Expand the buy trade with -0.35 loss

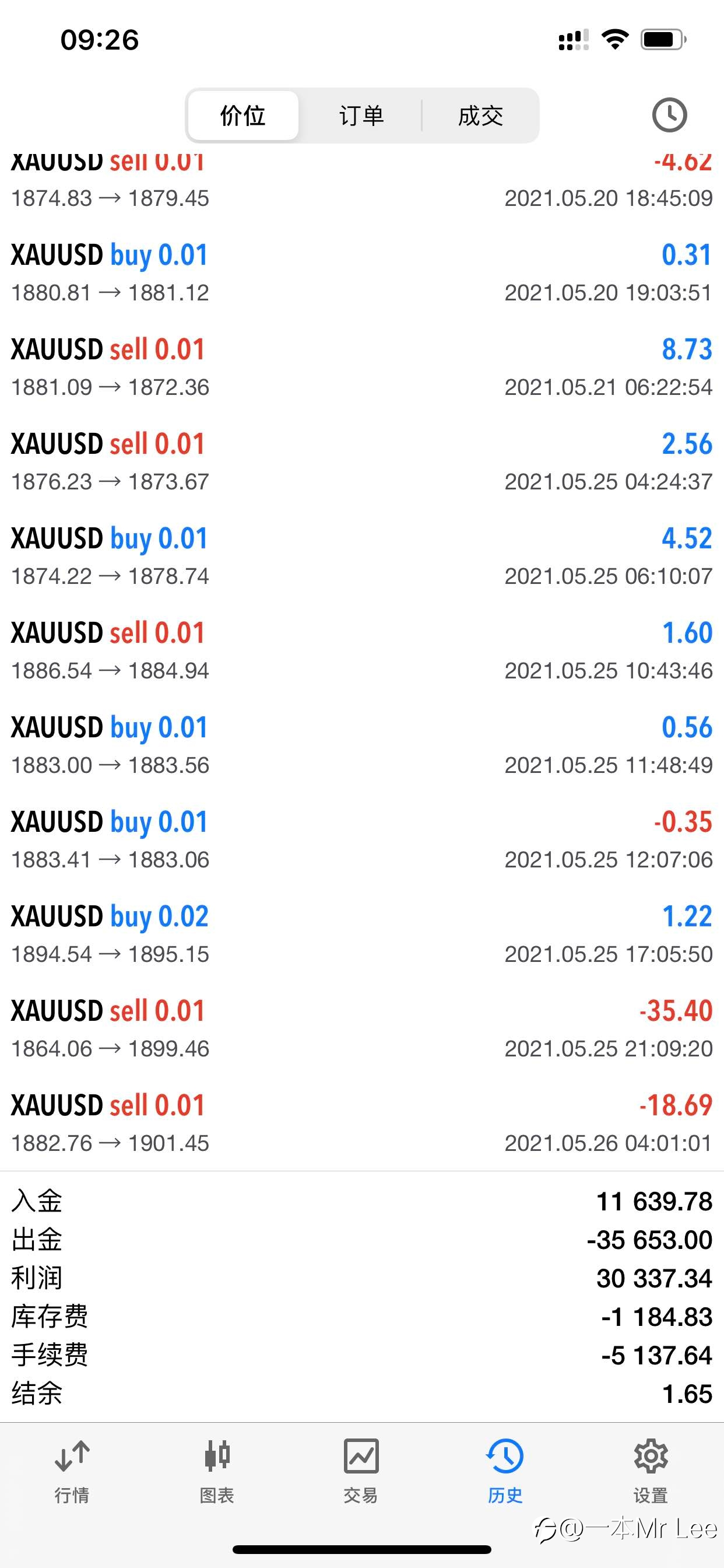click(x=362, y=839)
